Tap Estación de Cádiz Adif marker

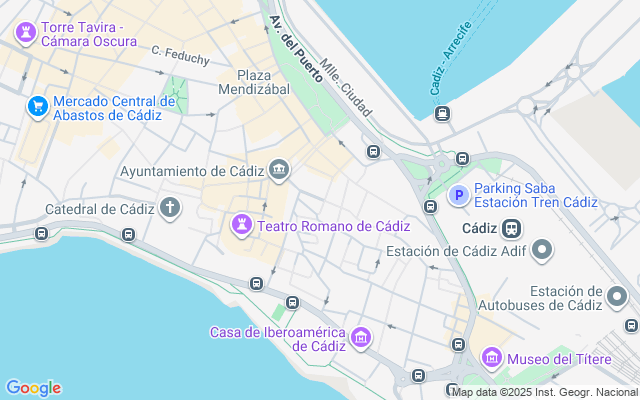click(x=542, y=250)
